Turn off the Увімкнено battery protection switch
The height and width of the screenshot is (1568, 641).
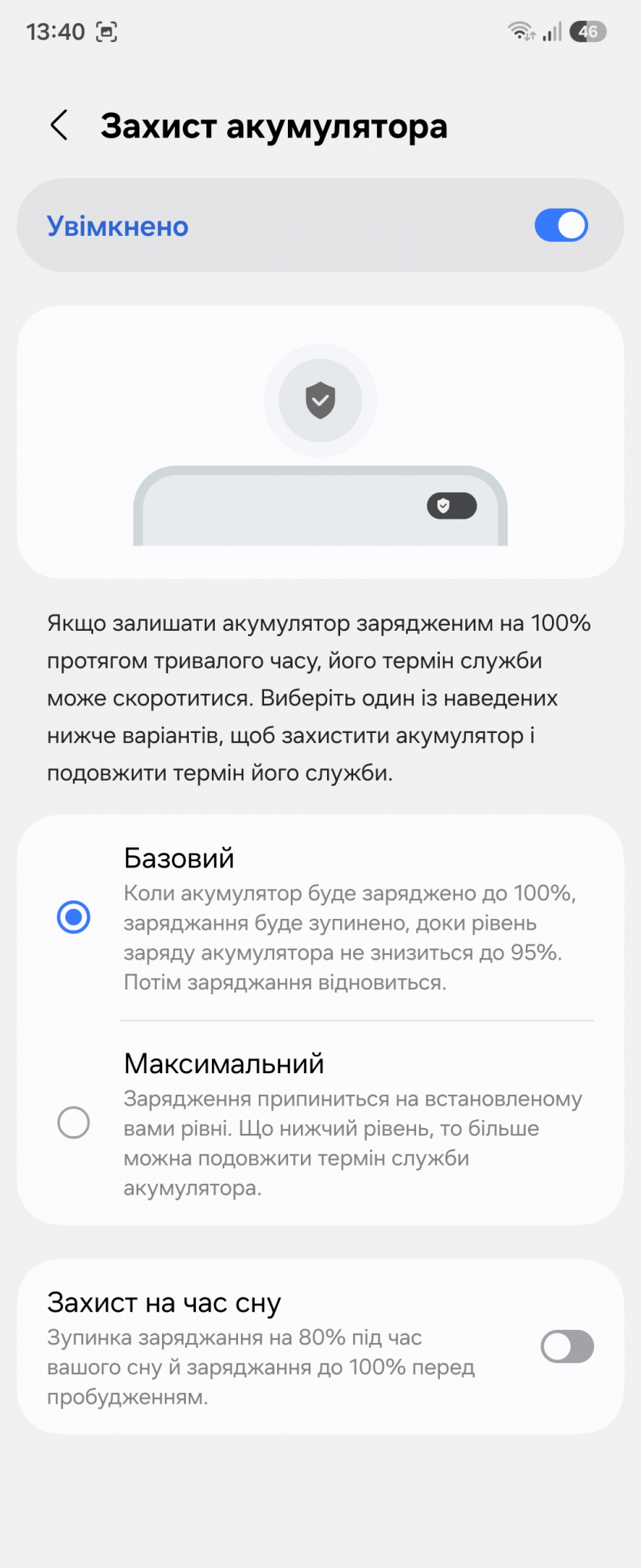pyautogui.click(x=560, y=226)
